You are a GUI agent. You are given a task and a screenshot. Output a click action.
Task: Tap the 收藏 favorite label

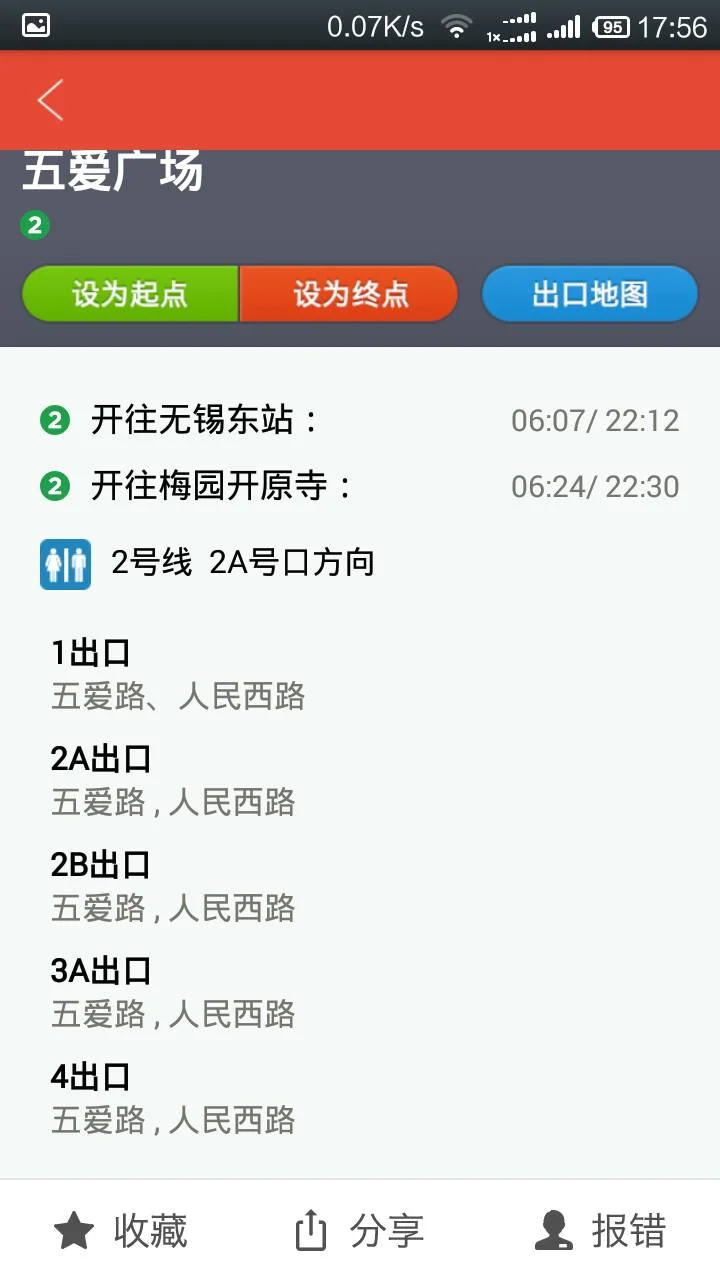(150, 1232)
